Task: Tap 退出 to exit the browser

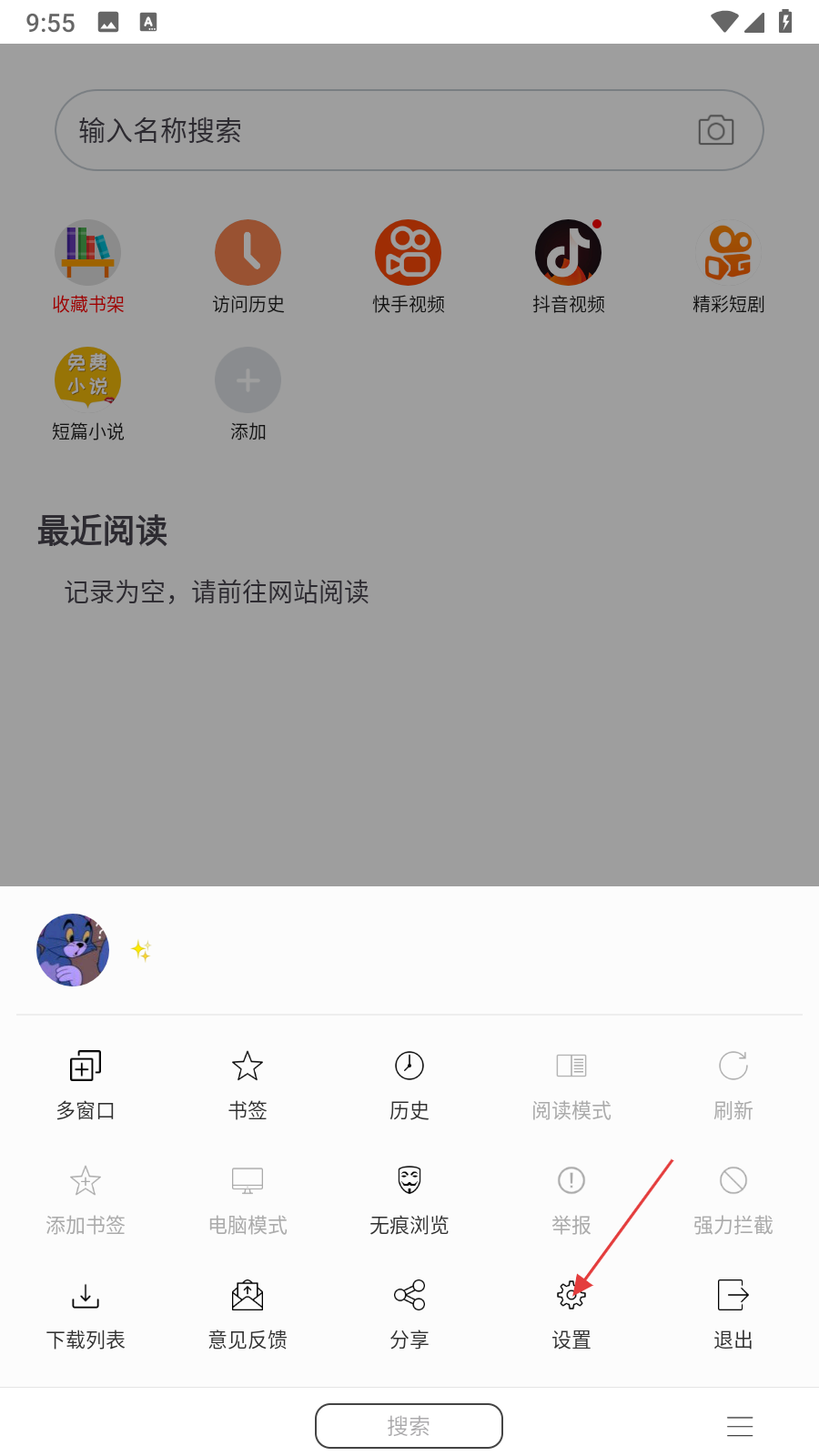Action: click(733, 1312)
